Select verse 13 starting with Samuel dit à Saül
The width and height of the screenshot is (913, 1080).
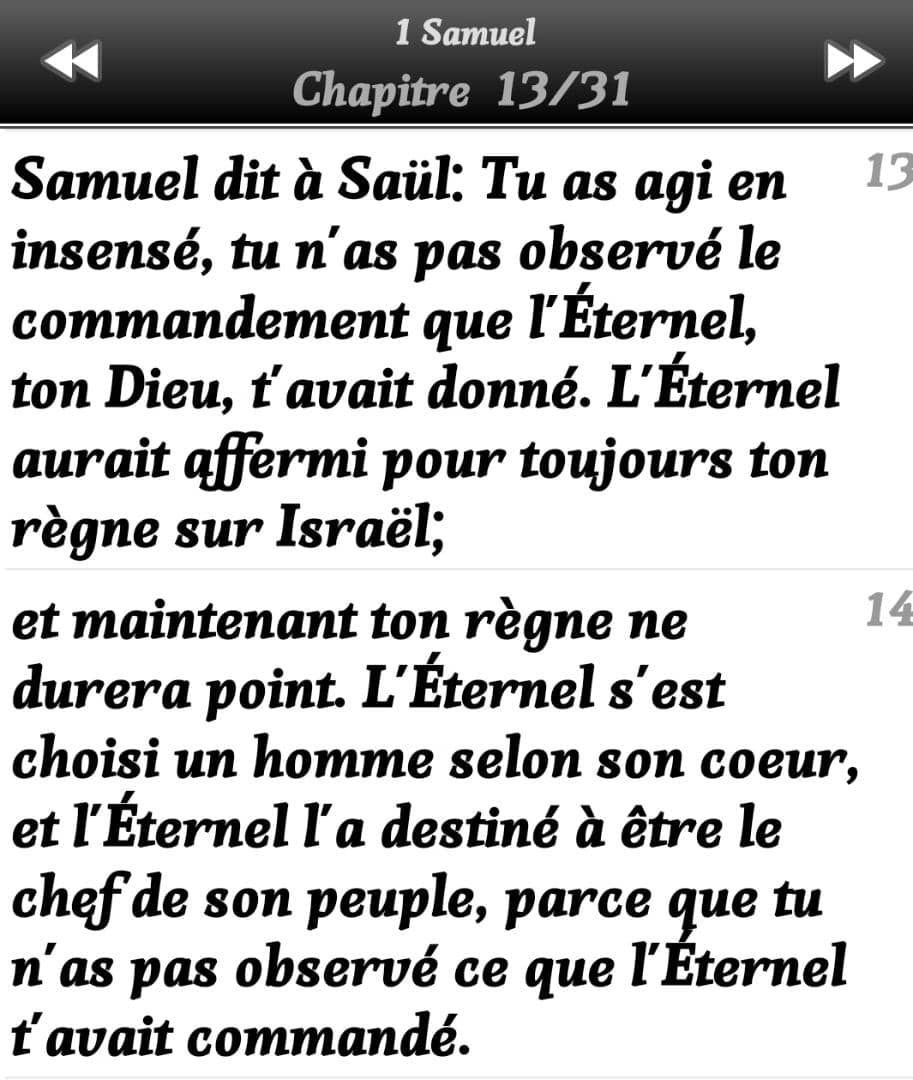coord(456,351)
